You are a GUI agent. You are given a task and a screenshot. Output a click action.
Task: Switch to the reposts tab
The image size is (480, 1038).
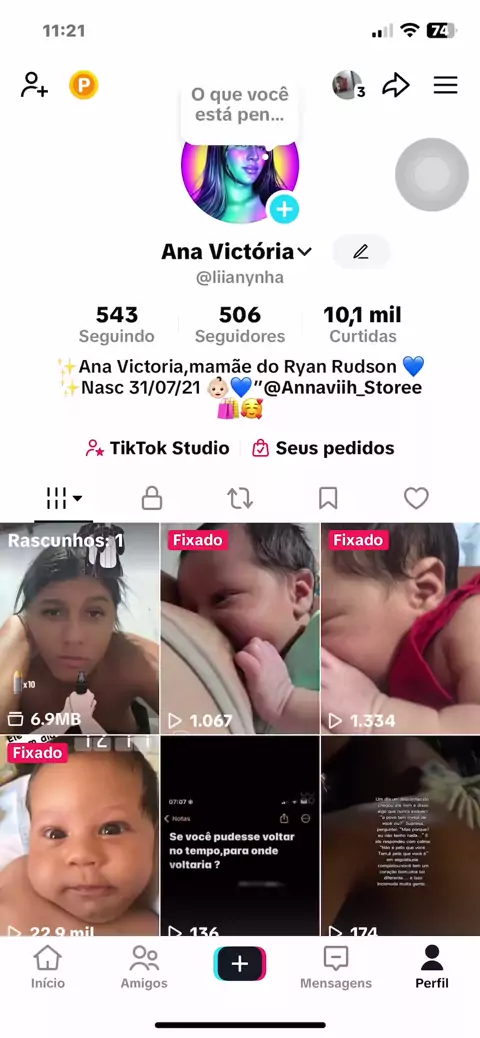pos(240,498)
